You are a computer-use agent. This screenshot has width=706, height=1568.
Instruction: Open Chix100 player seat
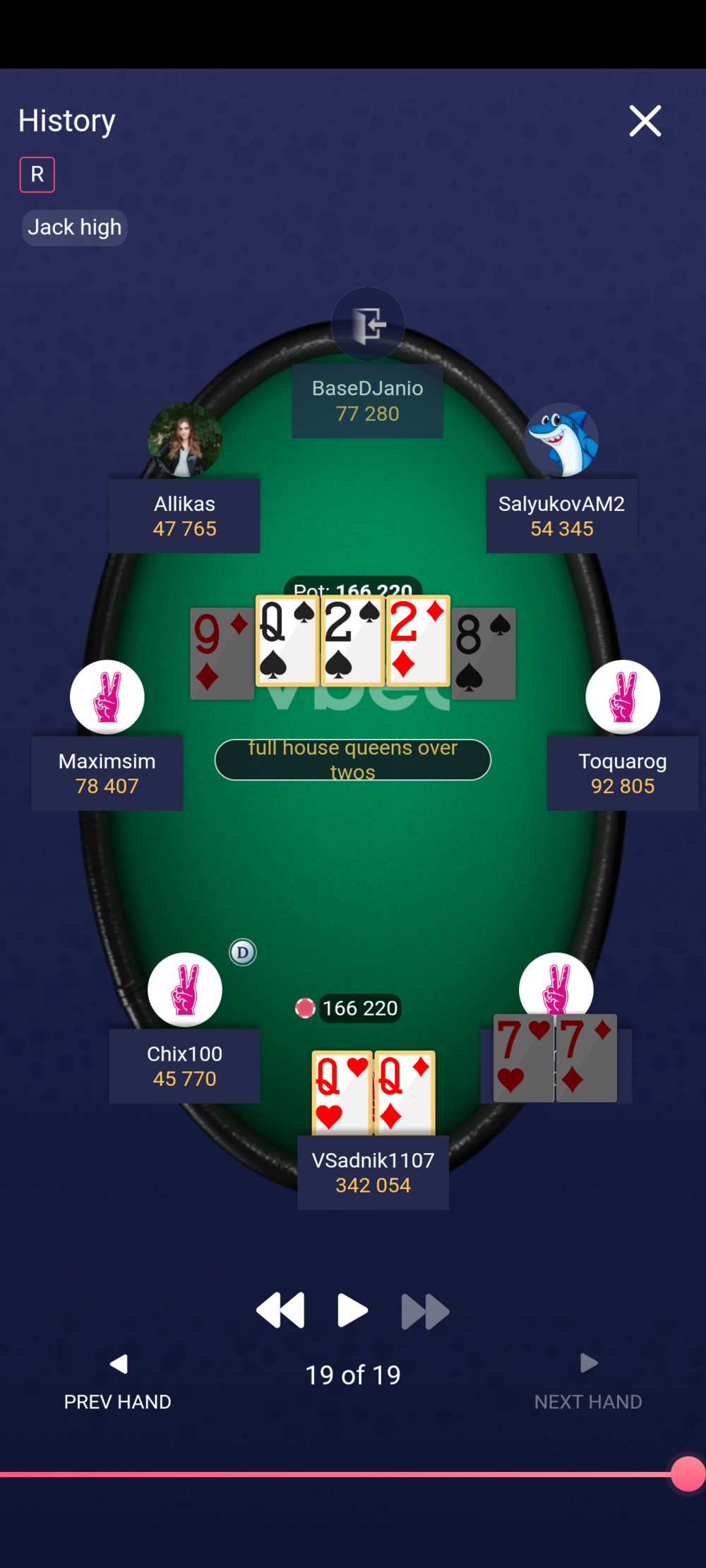coord(184,1065)
